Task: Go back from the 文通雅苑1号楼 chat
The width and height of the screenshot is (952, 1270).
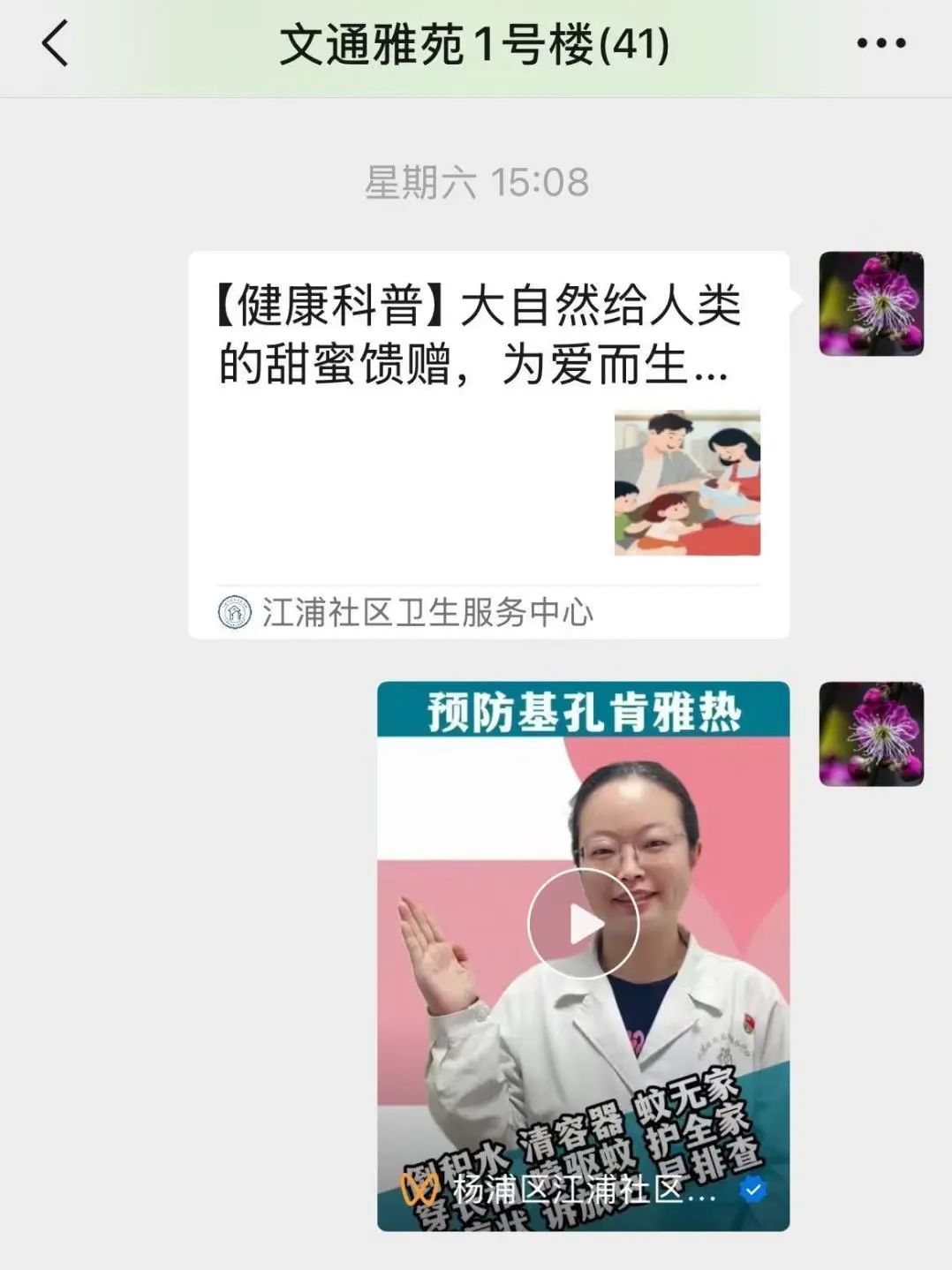Action: pyautogui.click(x=55, y=43)
